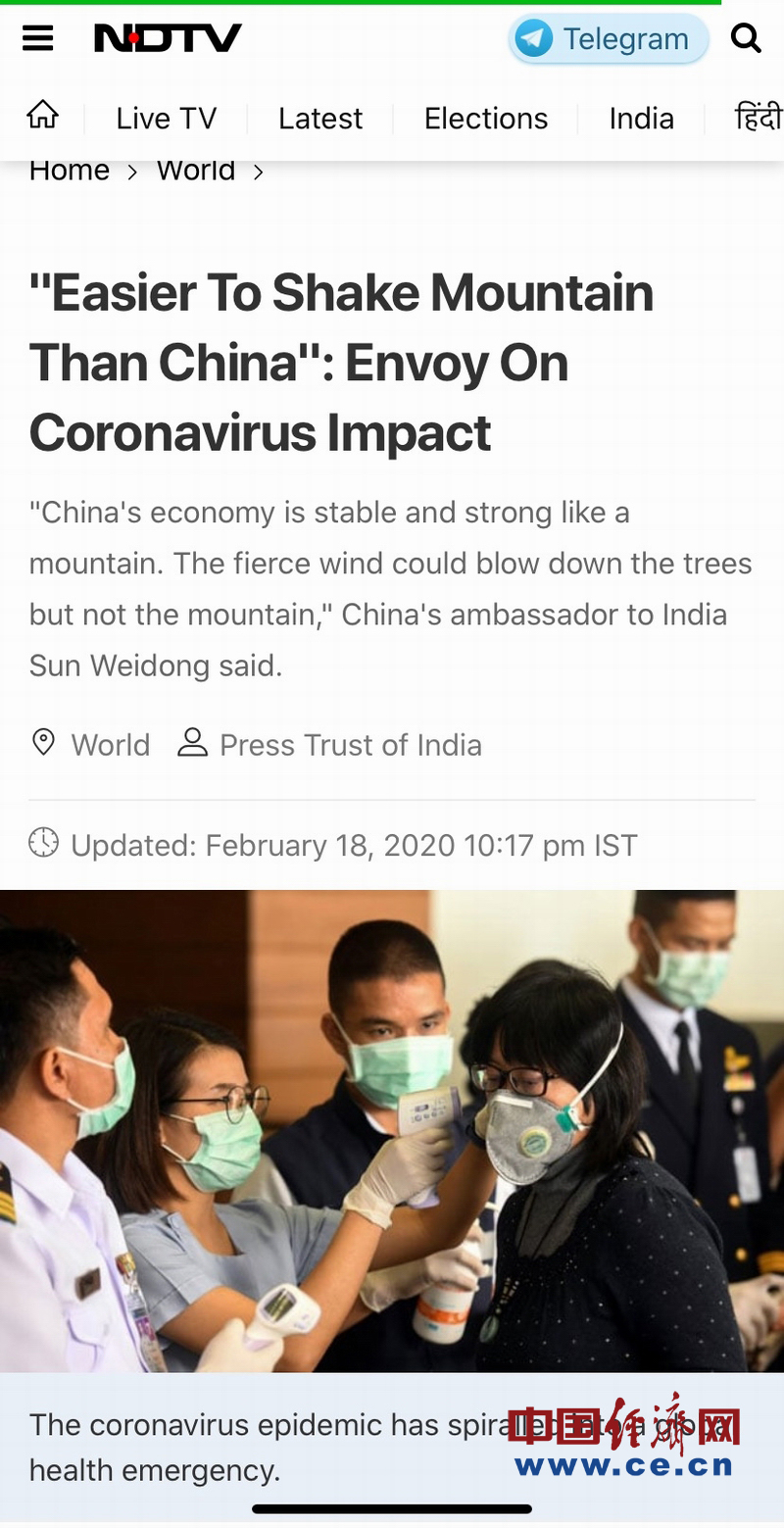
Task: Open the hamburger menu
Action: pos(38,38)
